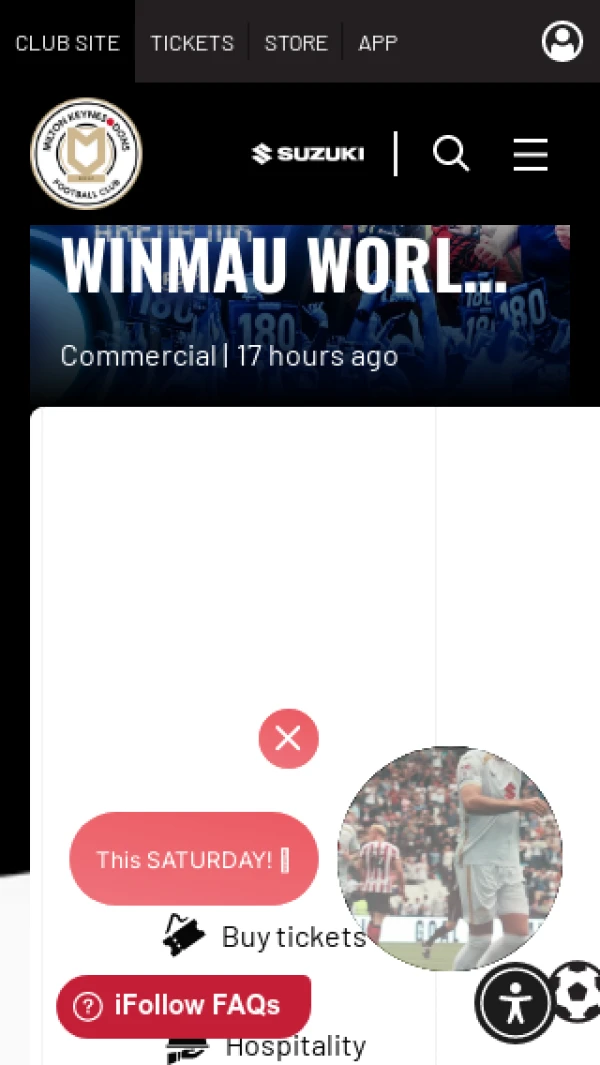Screen dimensions: 600x1065
Task: Tap the MK Dons club crest
Action: (x=86, y=154)
